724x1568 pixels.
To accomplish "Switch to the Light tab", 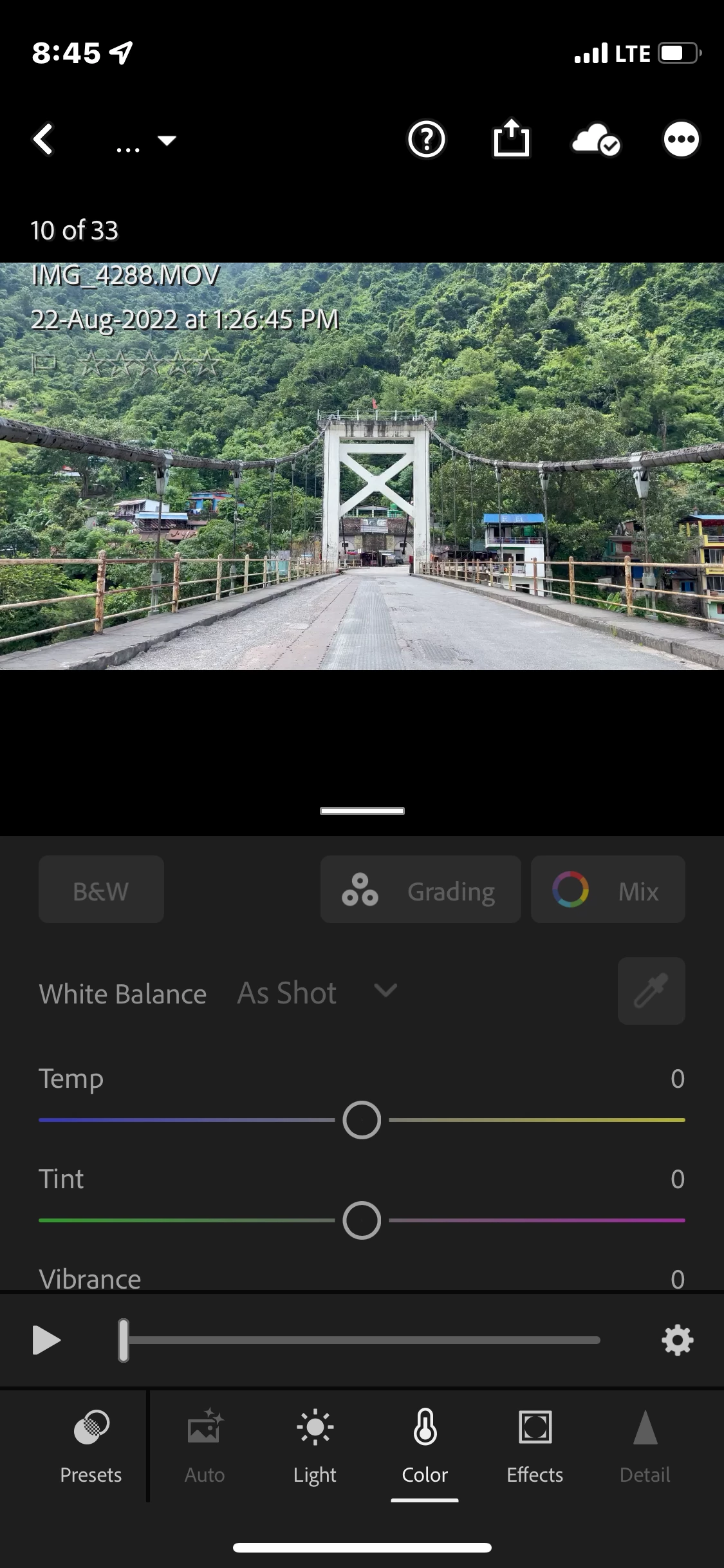I will [x=315, y=1446].
